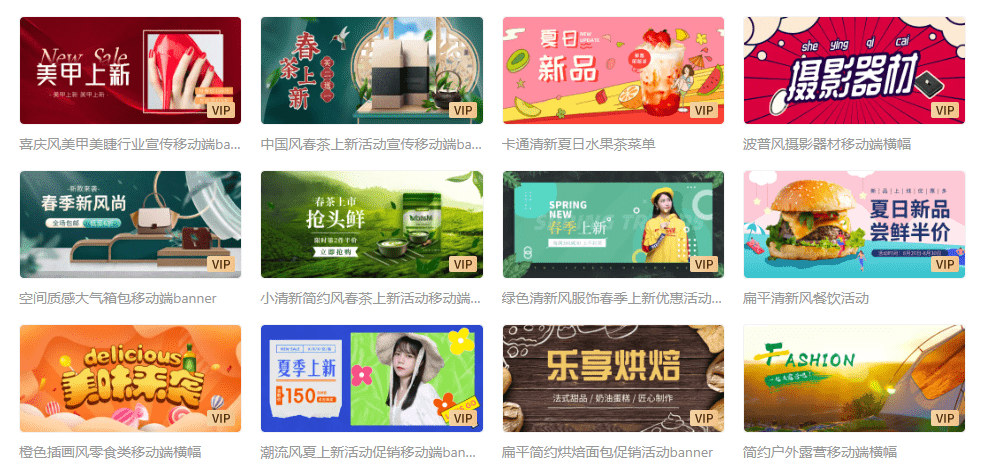Open the 扁平清新风餐饮活动 template

pyautogui.click(x=854, y=224)
